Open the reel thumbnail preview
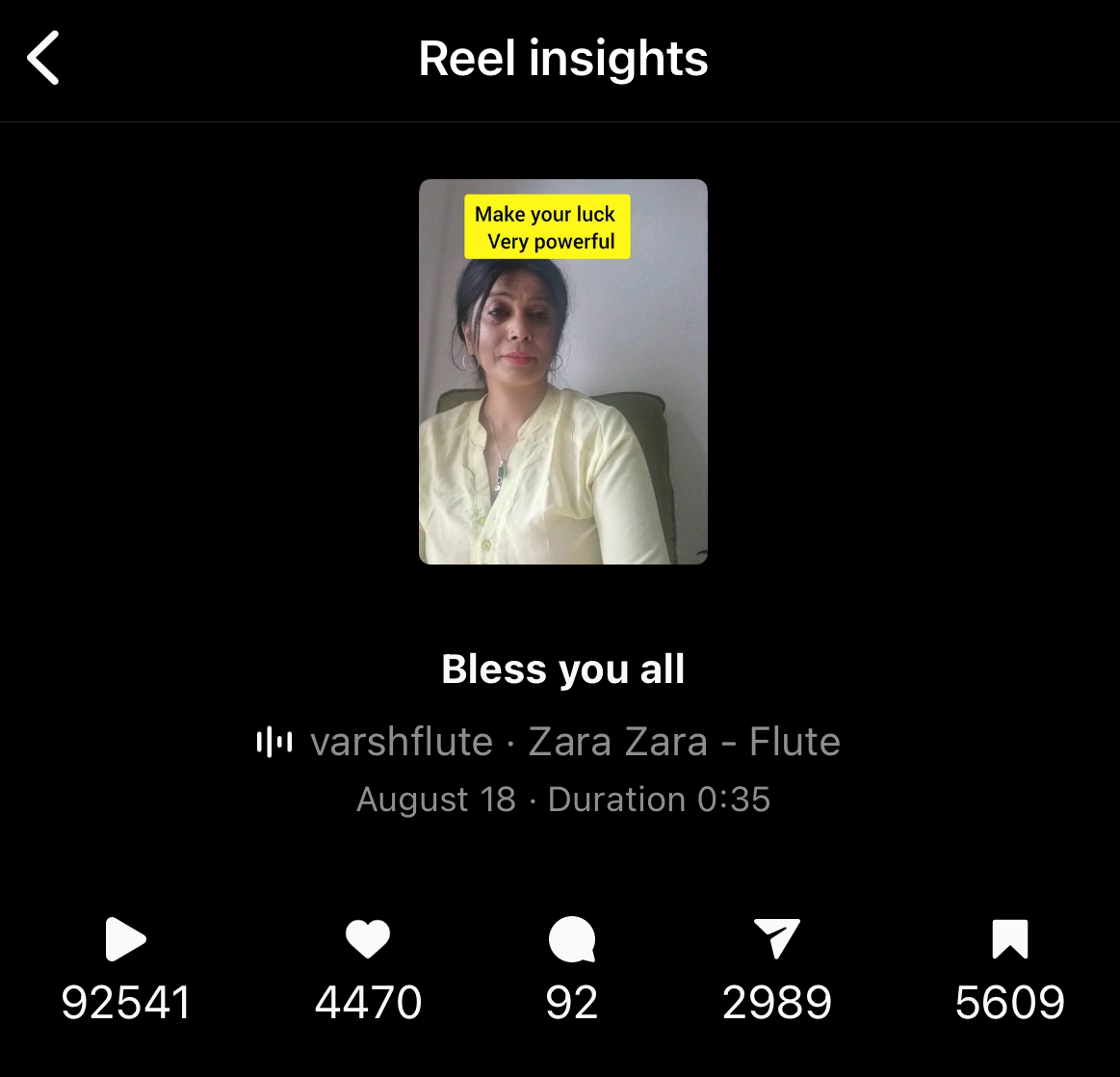The width and height of the screenshot is (1120, 1077). [562, 371]
